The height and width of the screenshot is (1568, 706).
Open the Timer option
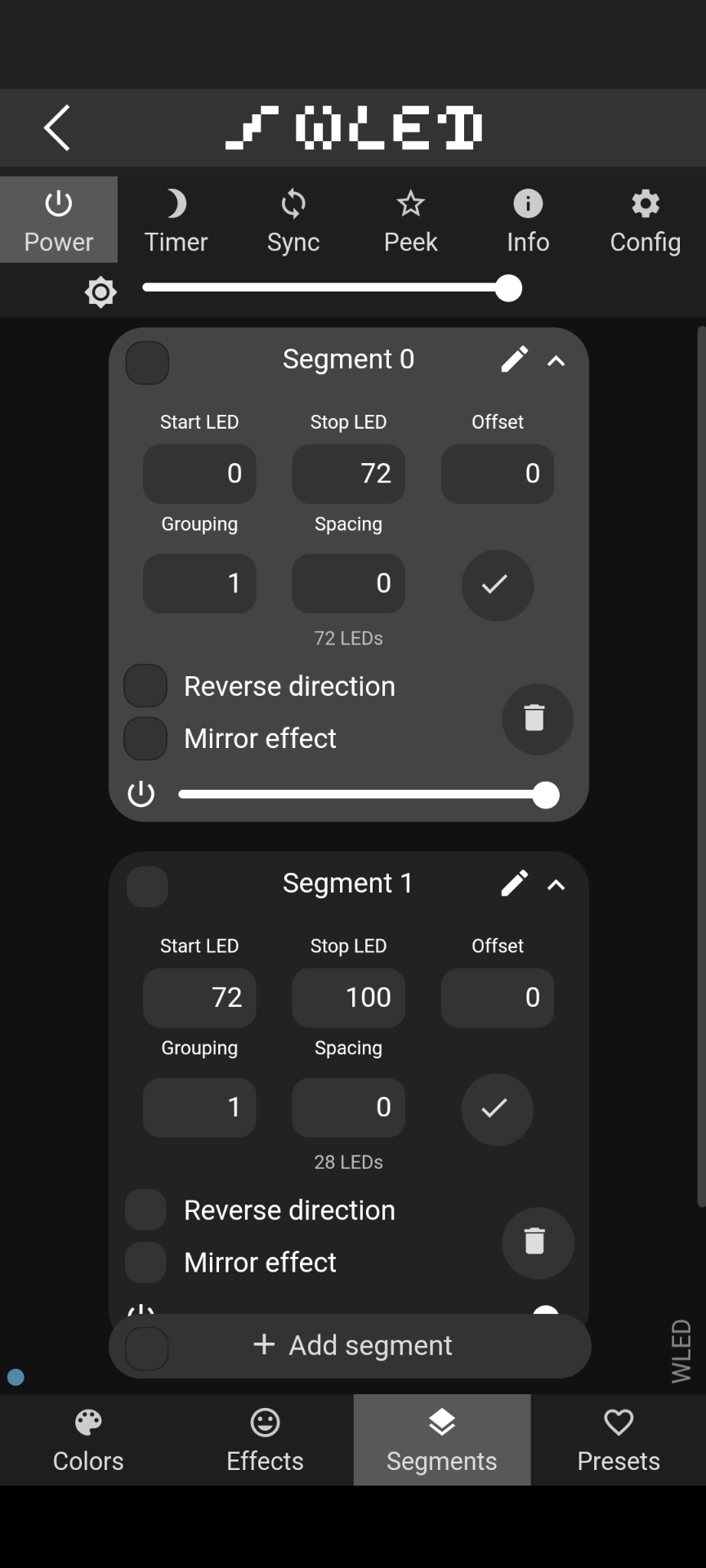coord(176,220)
